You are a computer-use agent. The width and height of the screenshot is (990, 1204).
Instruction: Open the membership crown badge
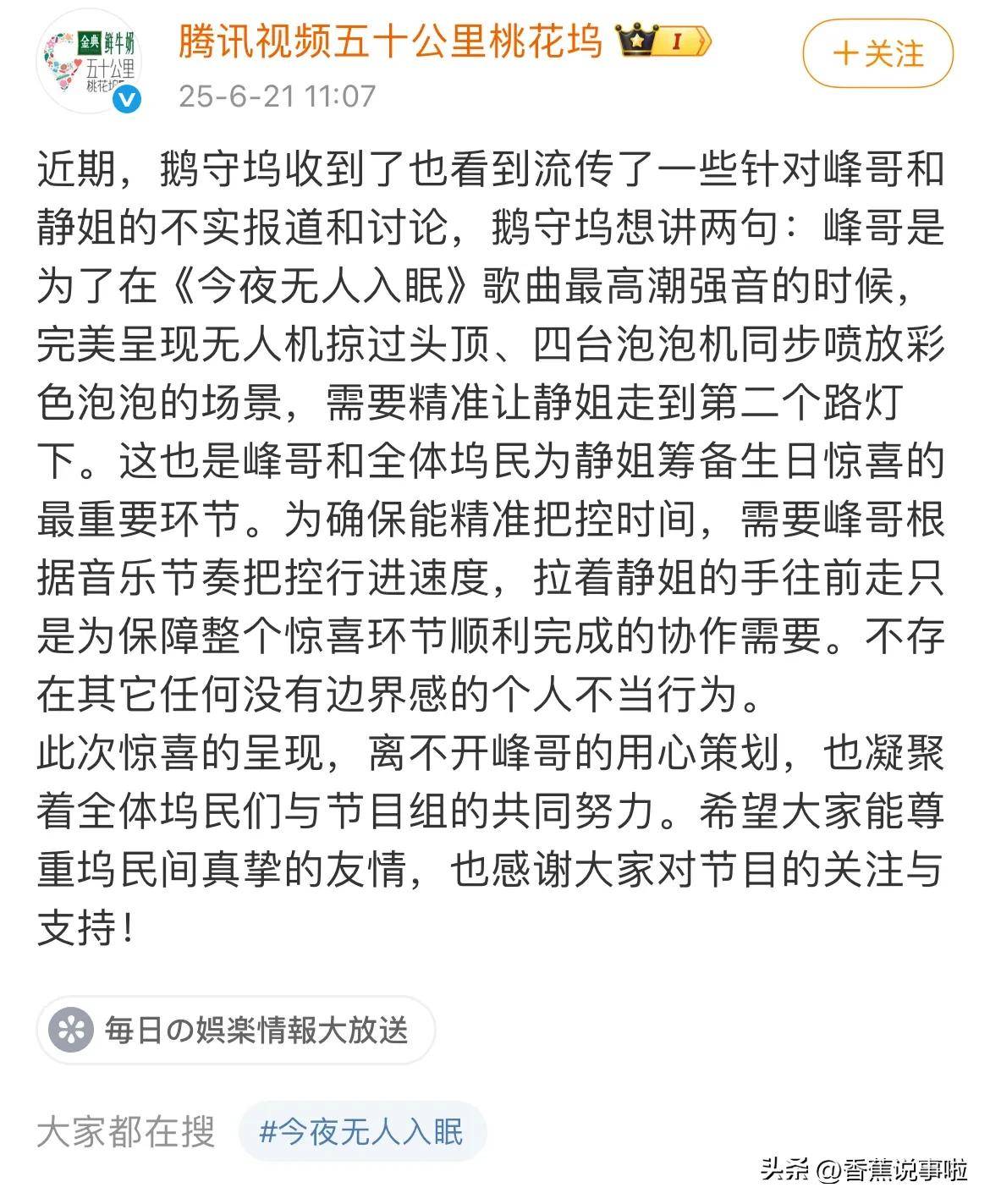tap(666, 41)
